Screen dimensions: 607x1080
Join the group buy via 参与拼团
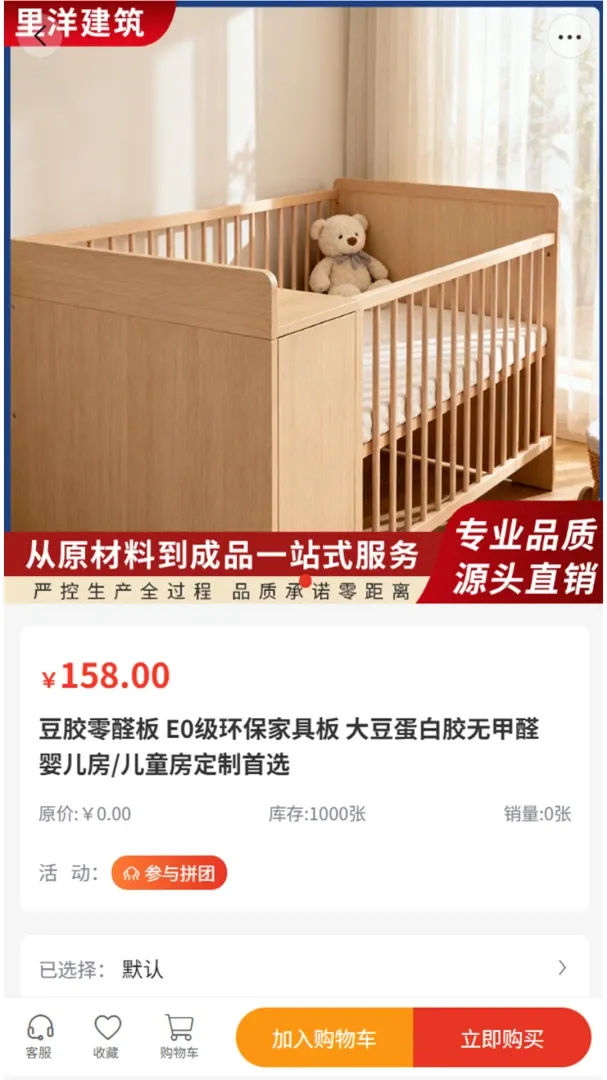169,873
